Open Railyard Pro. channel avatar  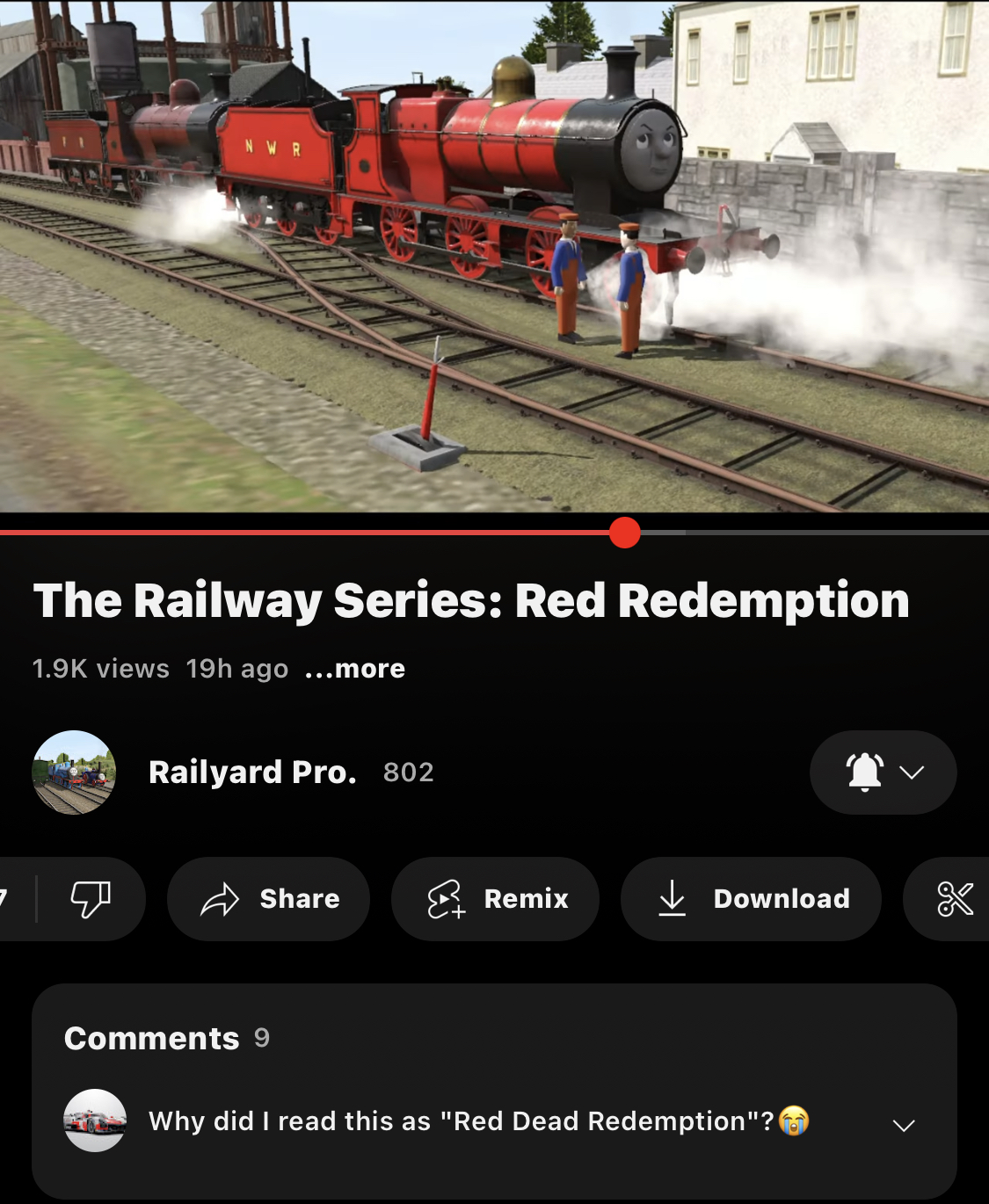pos(74,772)
